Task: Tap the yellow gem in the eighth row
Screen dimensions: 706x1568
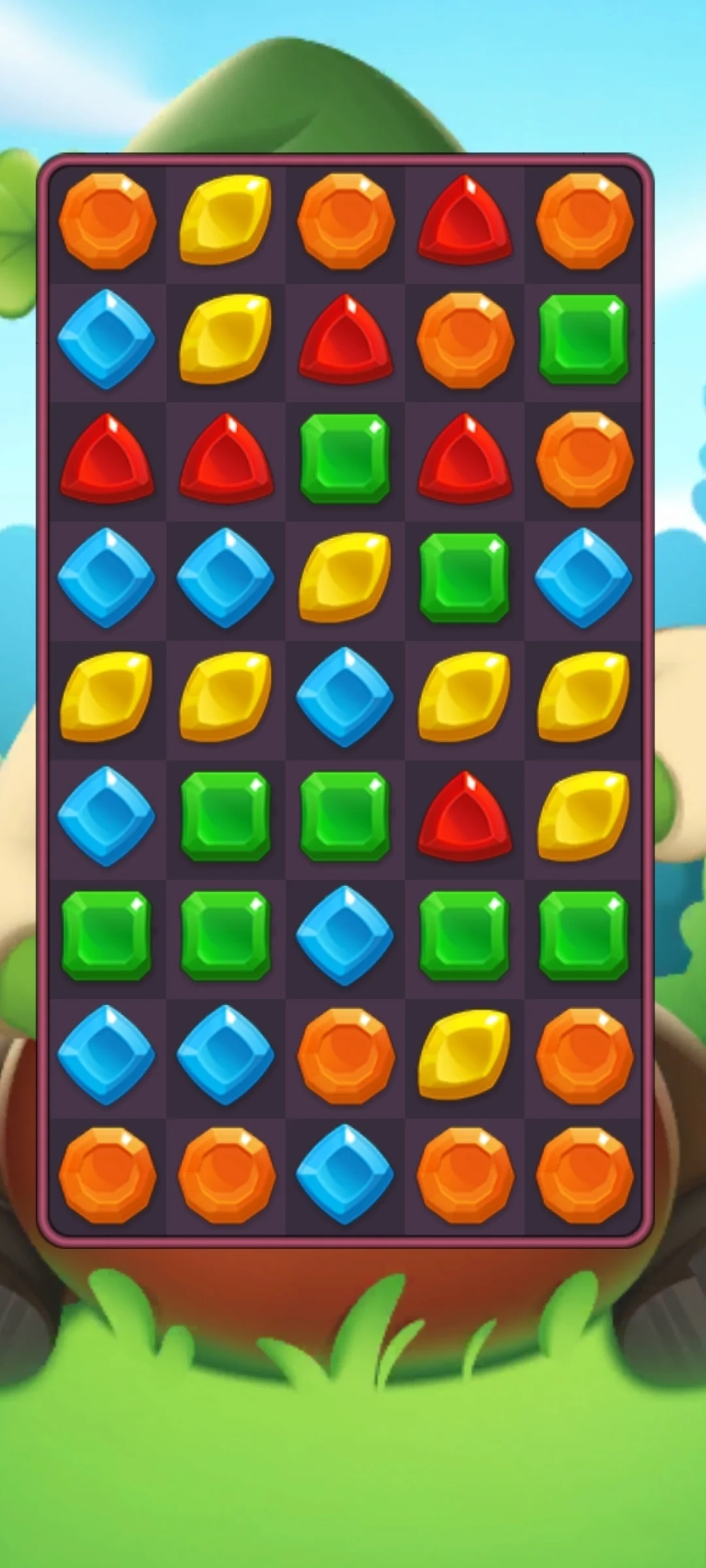Action: (x=465, y=1054)
